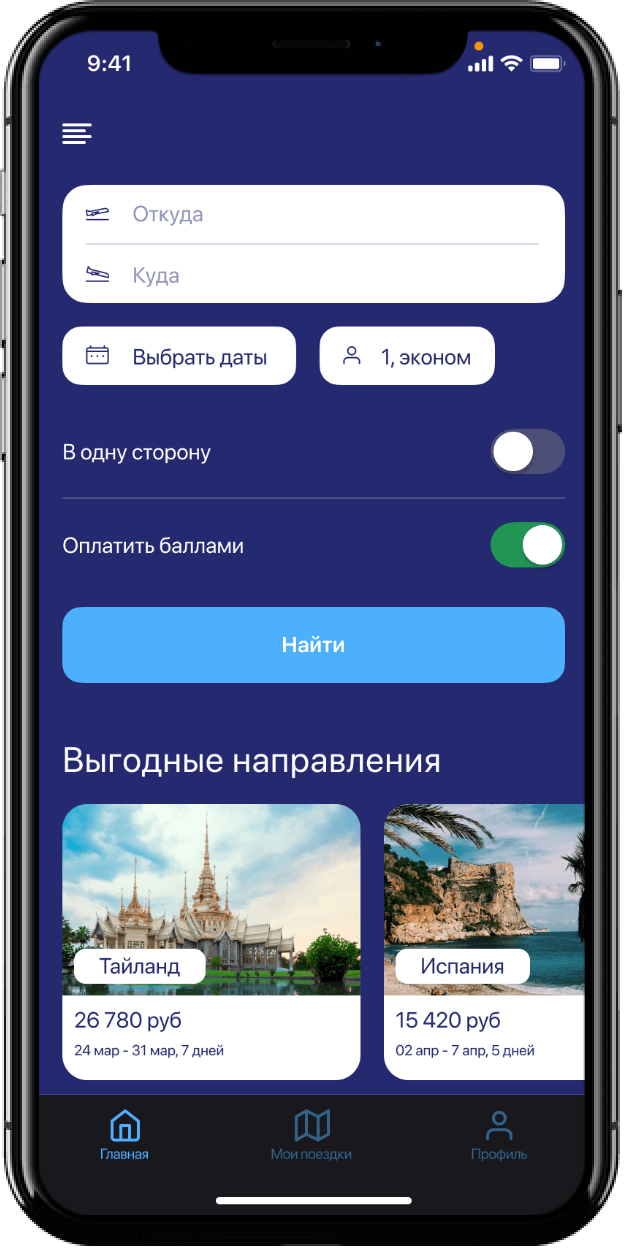The image size is (624, 1252).
Task: Tap the Куда destination field
Action: tap(312, 275)
